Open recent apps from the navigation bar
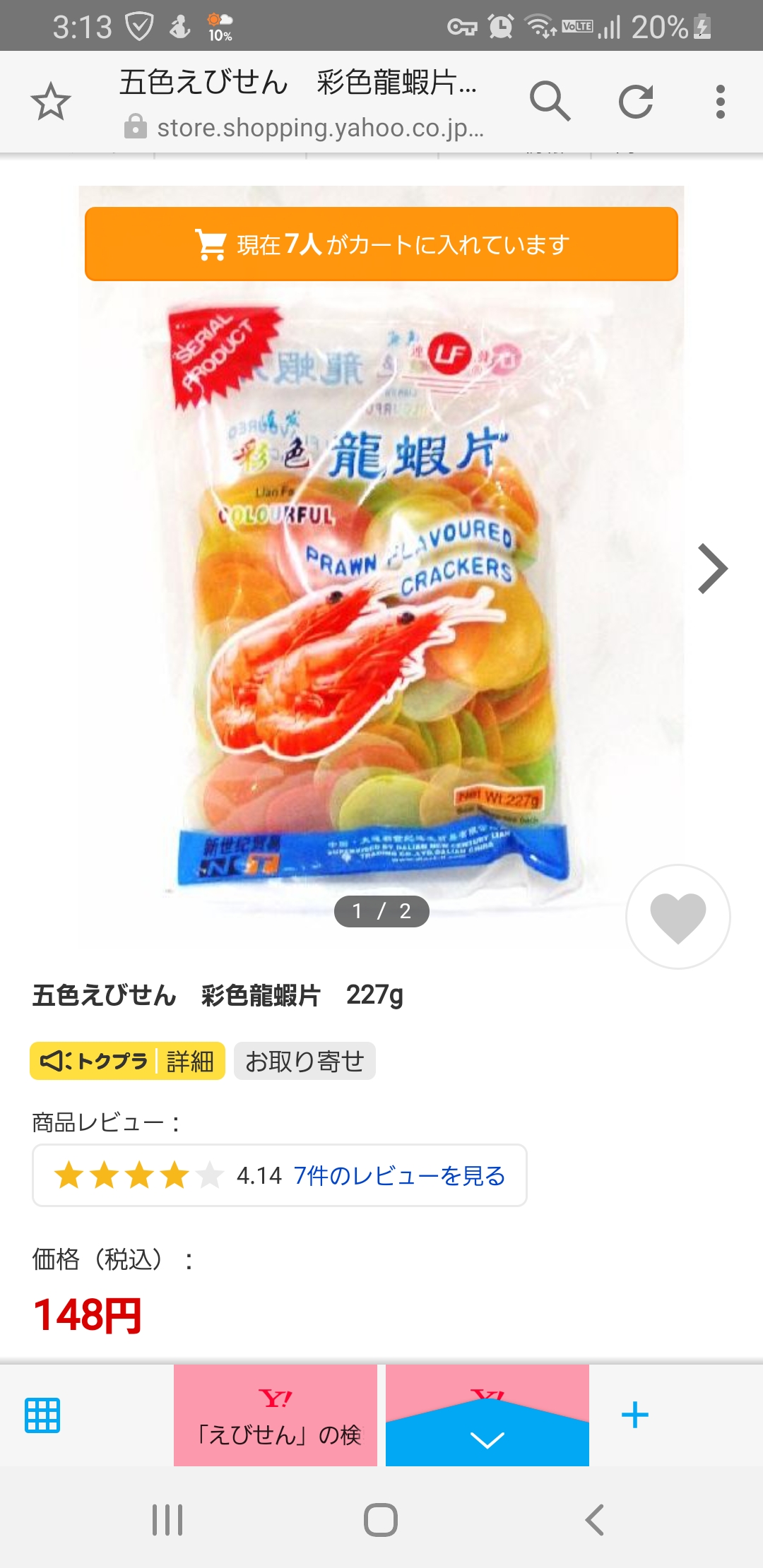 [167, 1520]
